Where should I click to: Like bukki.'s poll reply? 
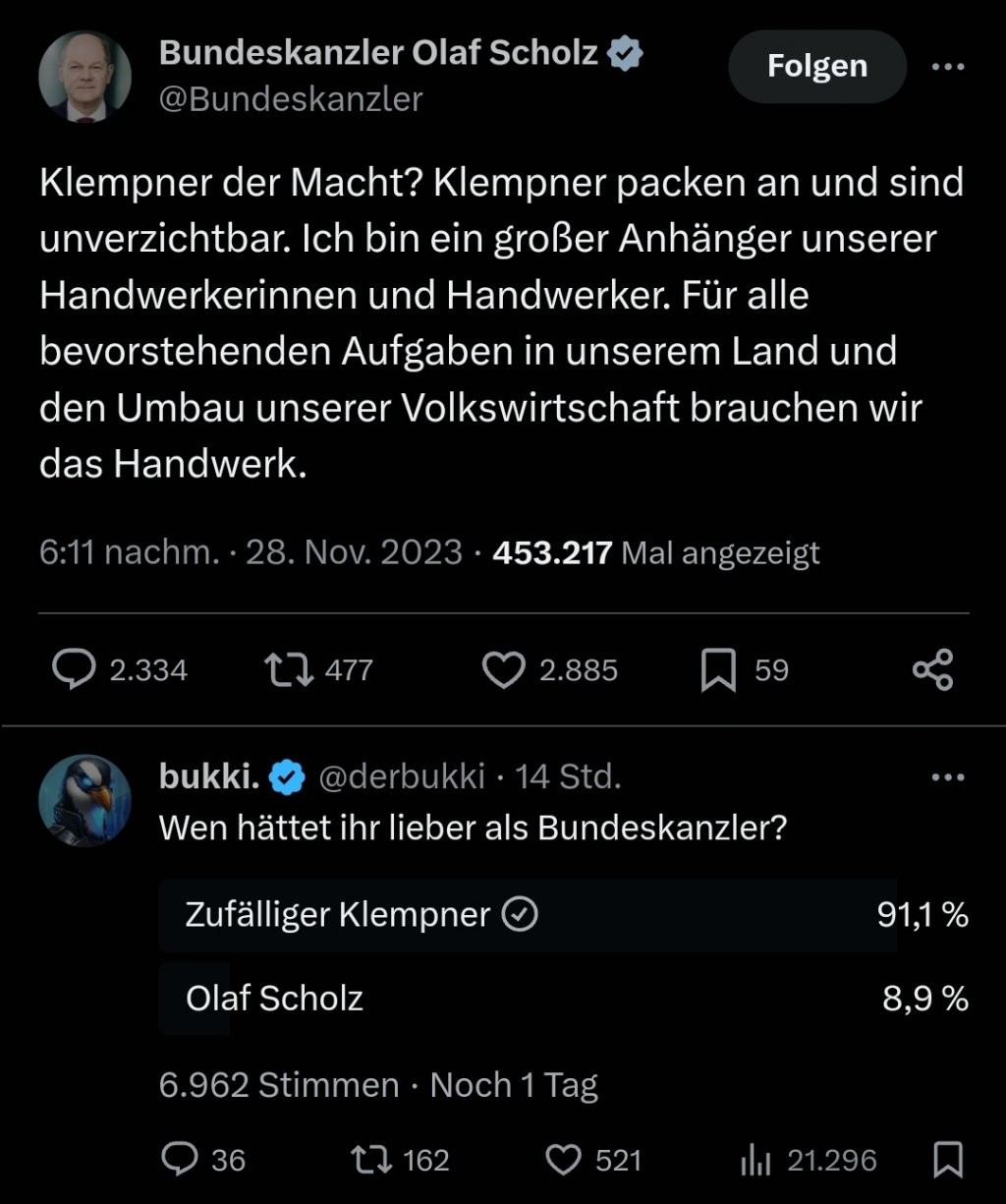tap(564, 1160)
